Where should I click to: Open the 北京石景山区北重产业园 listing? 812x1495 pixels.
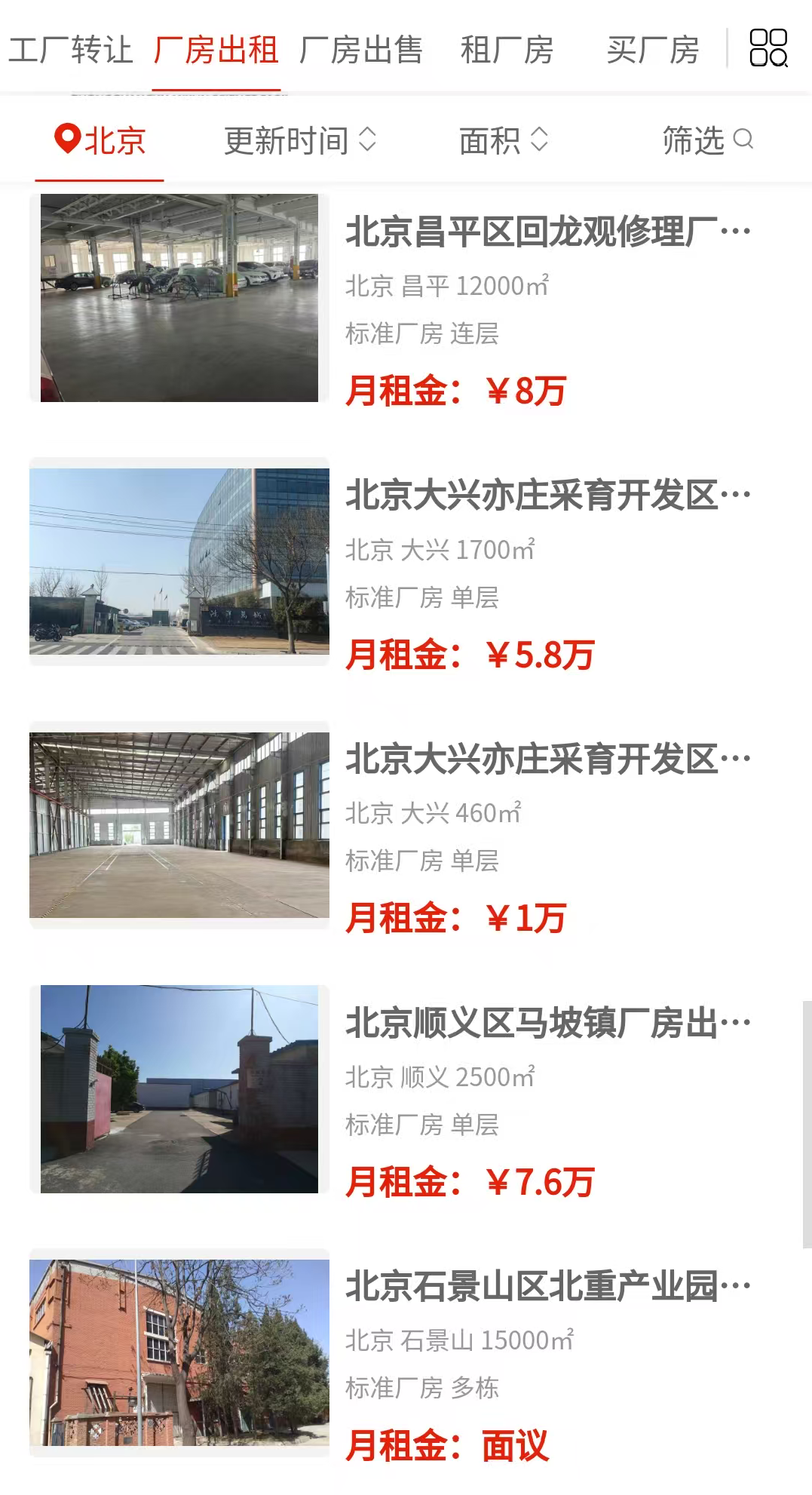(x=547, y=1286)
